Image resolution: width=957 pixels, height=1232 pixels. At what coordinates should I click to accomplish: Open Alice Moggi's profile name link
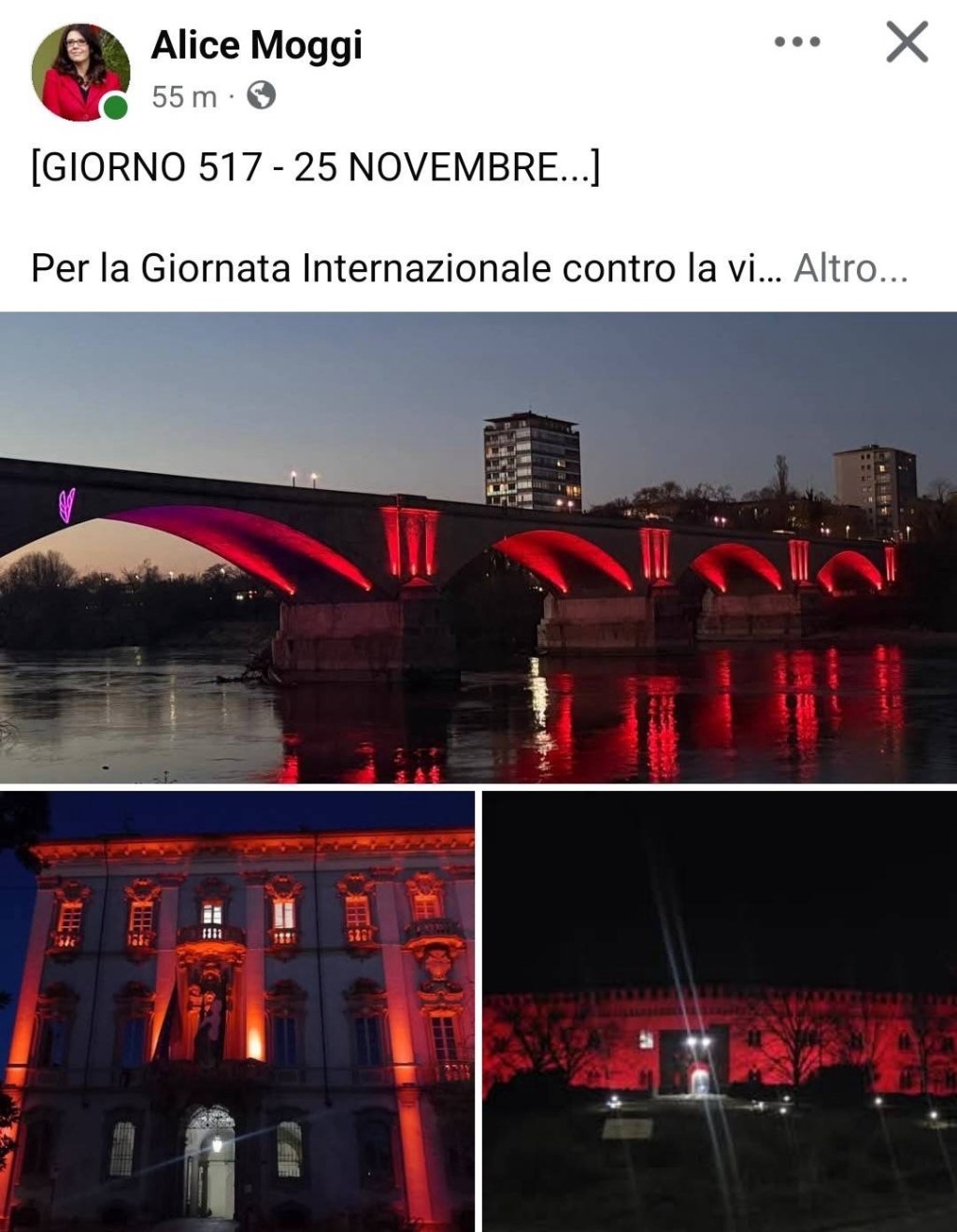coord(256,45)
